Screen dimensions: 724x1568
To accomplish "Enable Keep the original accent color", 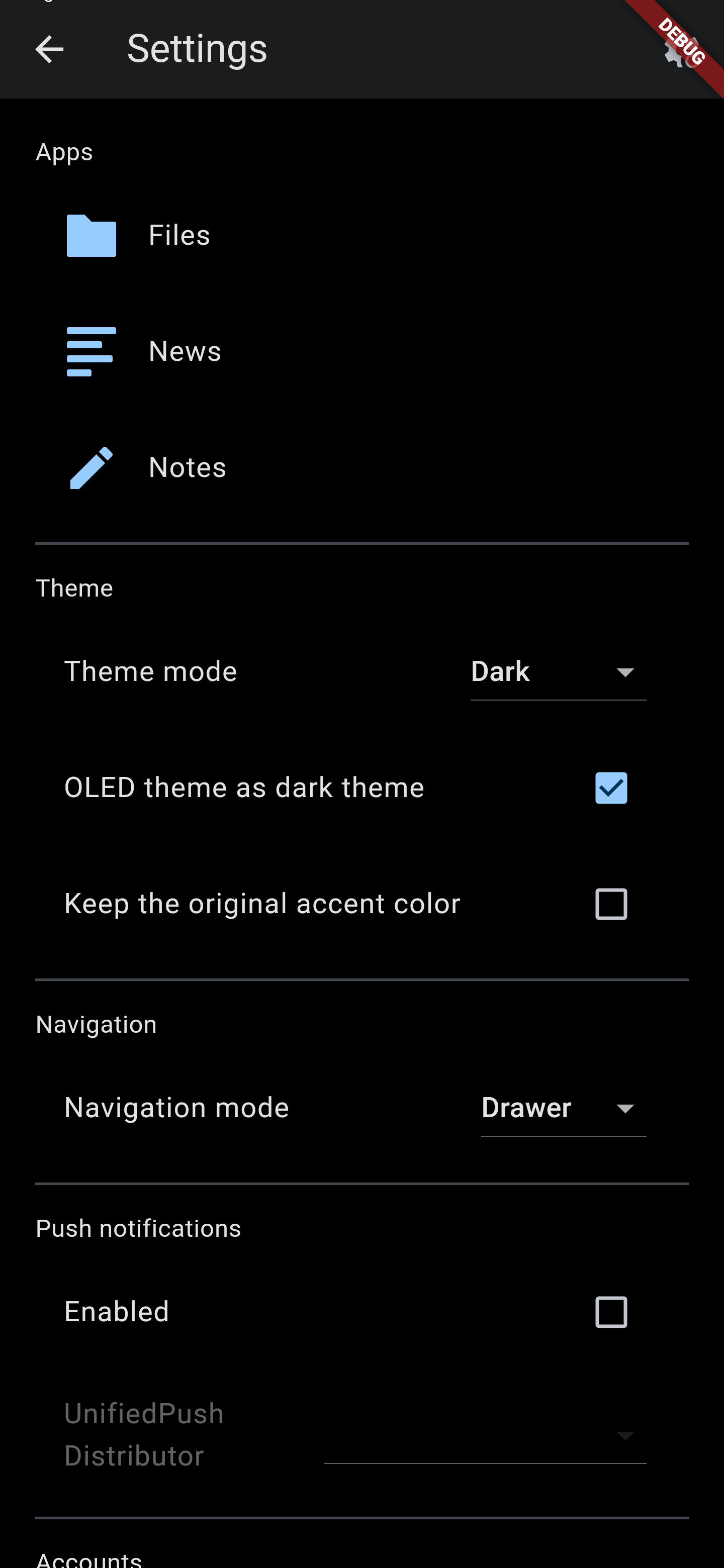I will 611,904.
